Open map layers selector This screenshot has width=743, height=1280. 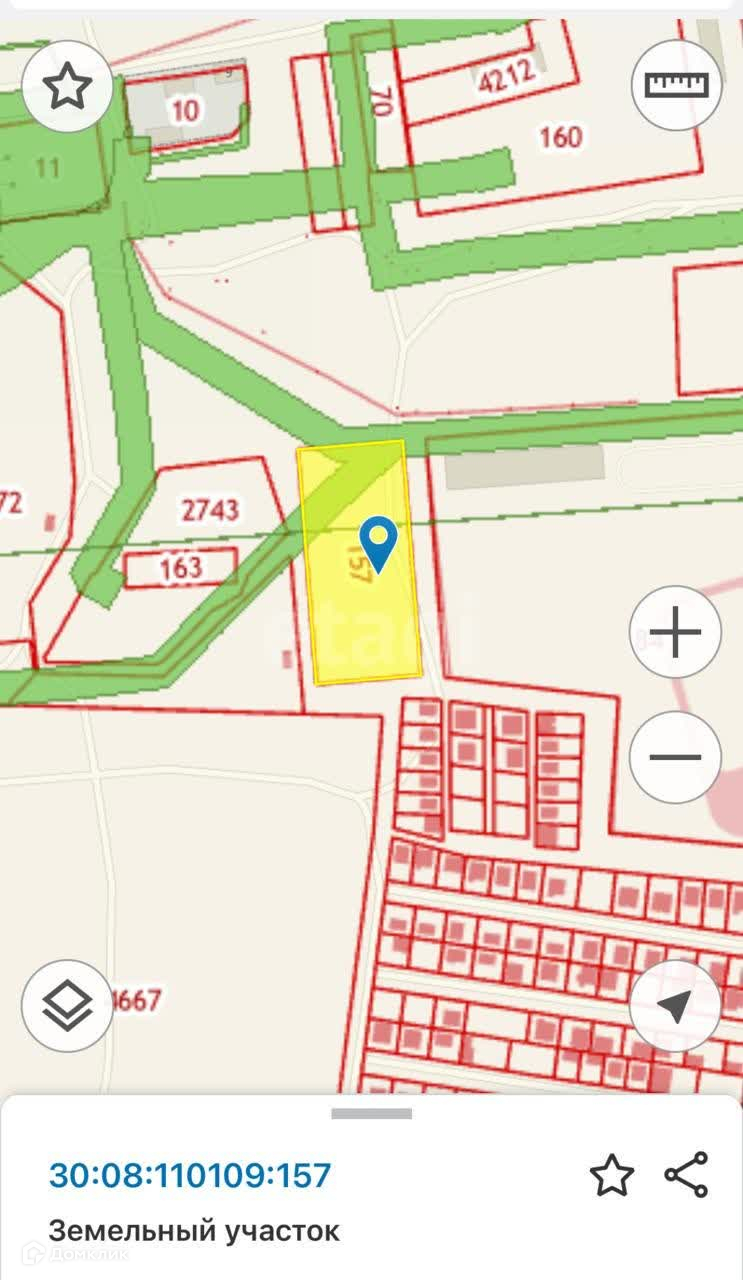point(67,1006)
